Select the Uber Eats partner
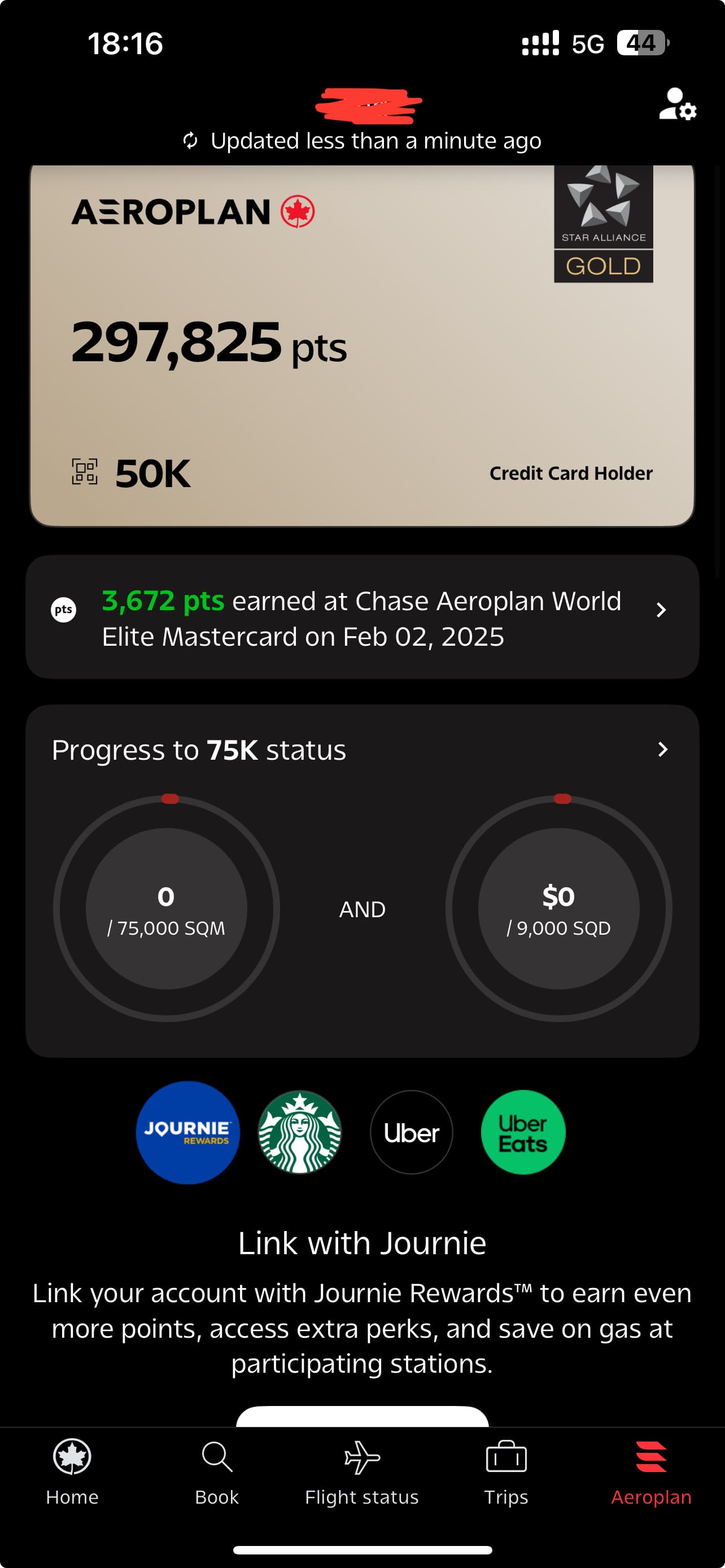The height and width of the screenshot is (1568, 725). pyautogui.click(x=523, y=1132)
